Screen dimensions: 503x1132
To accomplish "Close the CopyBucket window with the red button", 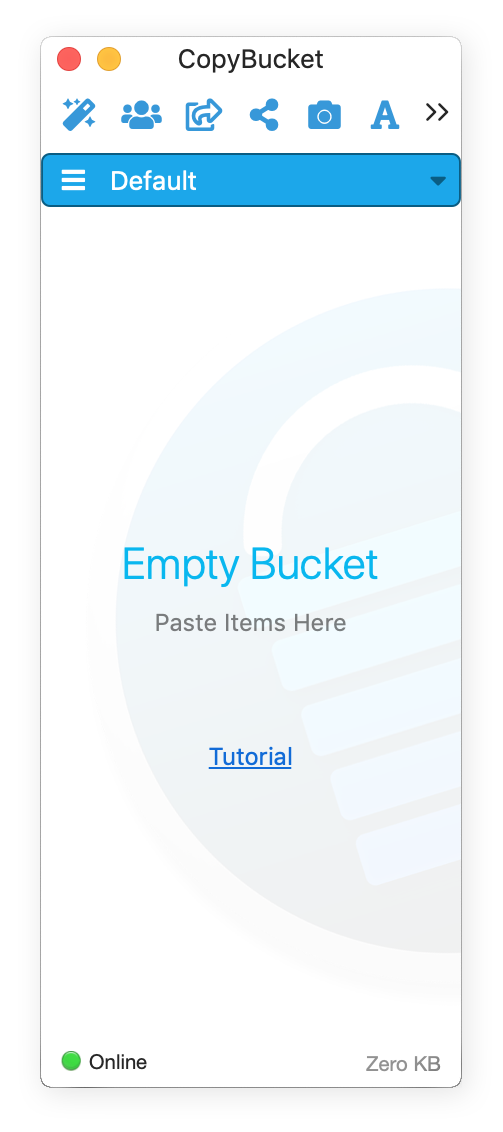I will tap(69, 59).
